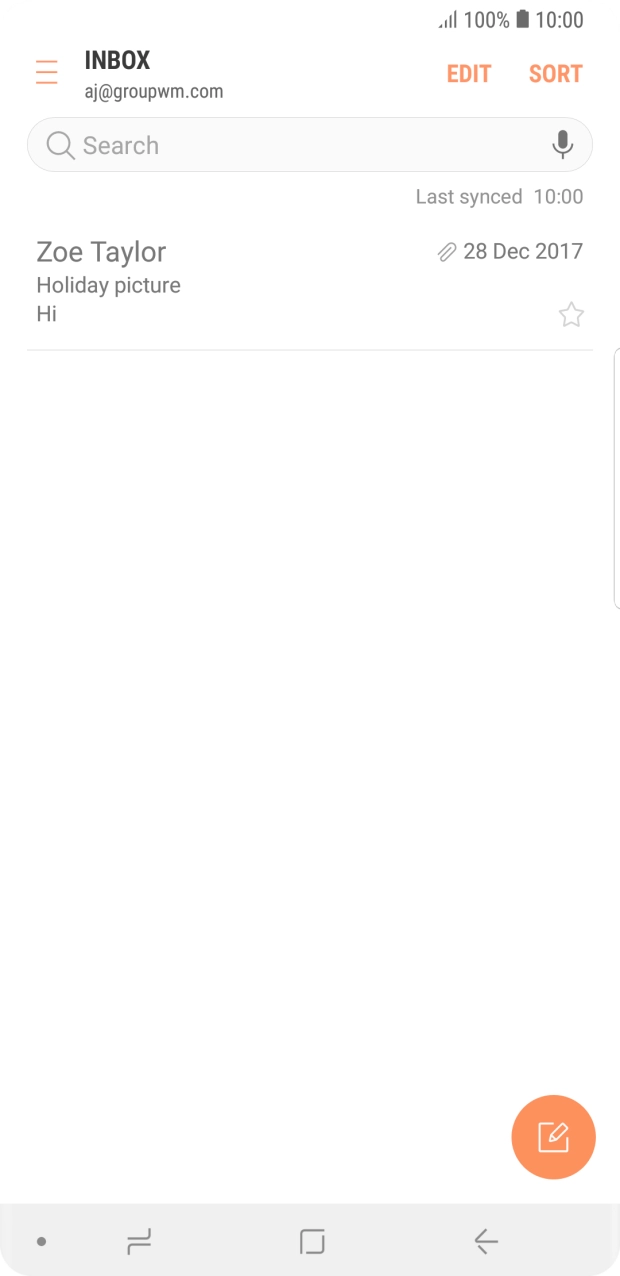Compose a new email

[553, 1138]
